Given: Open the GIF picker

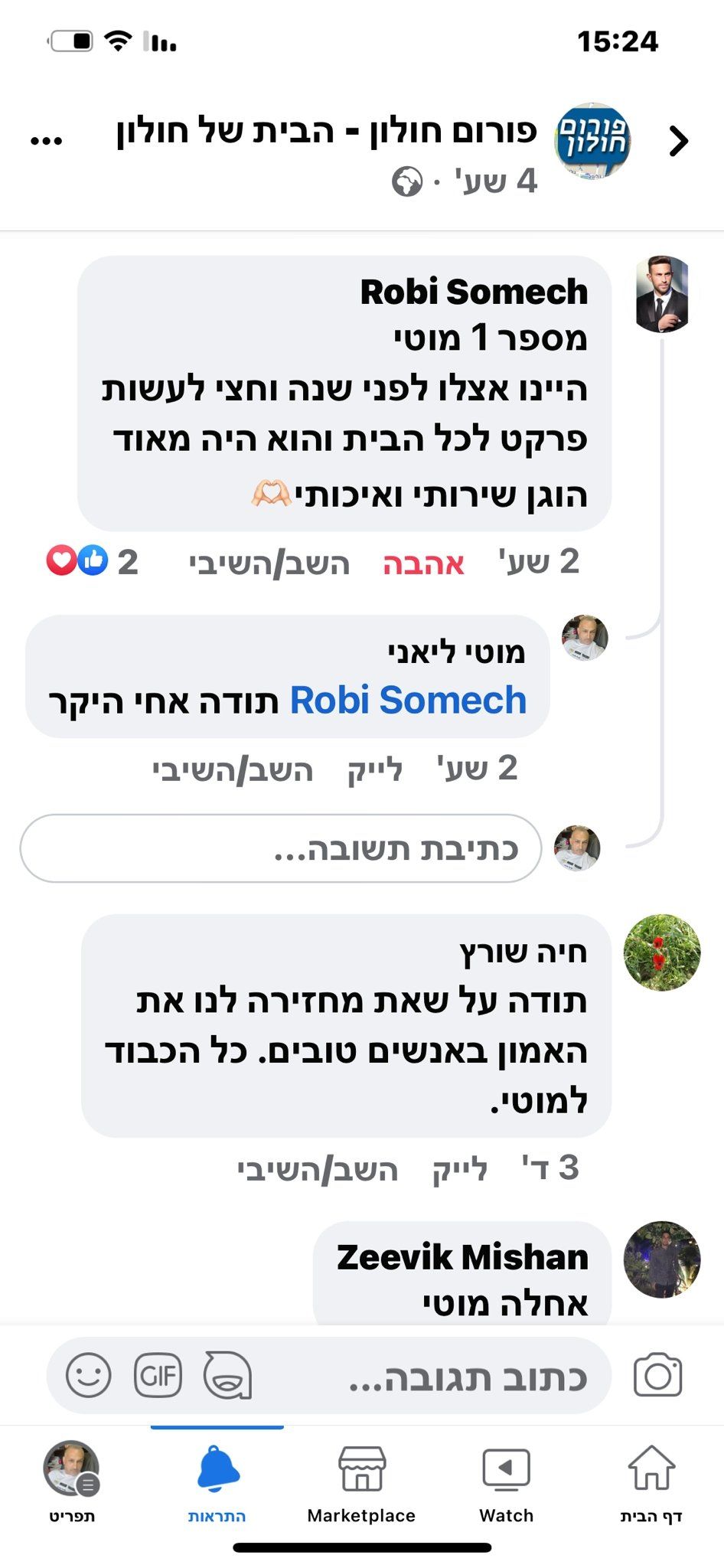Looking at the screenshot, I should coord(158,1376).
